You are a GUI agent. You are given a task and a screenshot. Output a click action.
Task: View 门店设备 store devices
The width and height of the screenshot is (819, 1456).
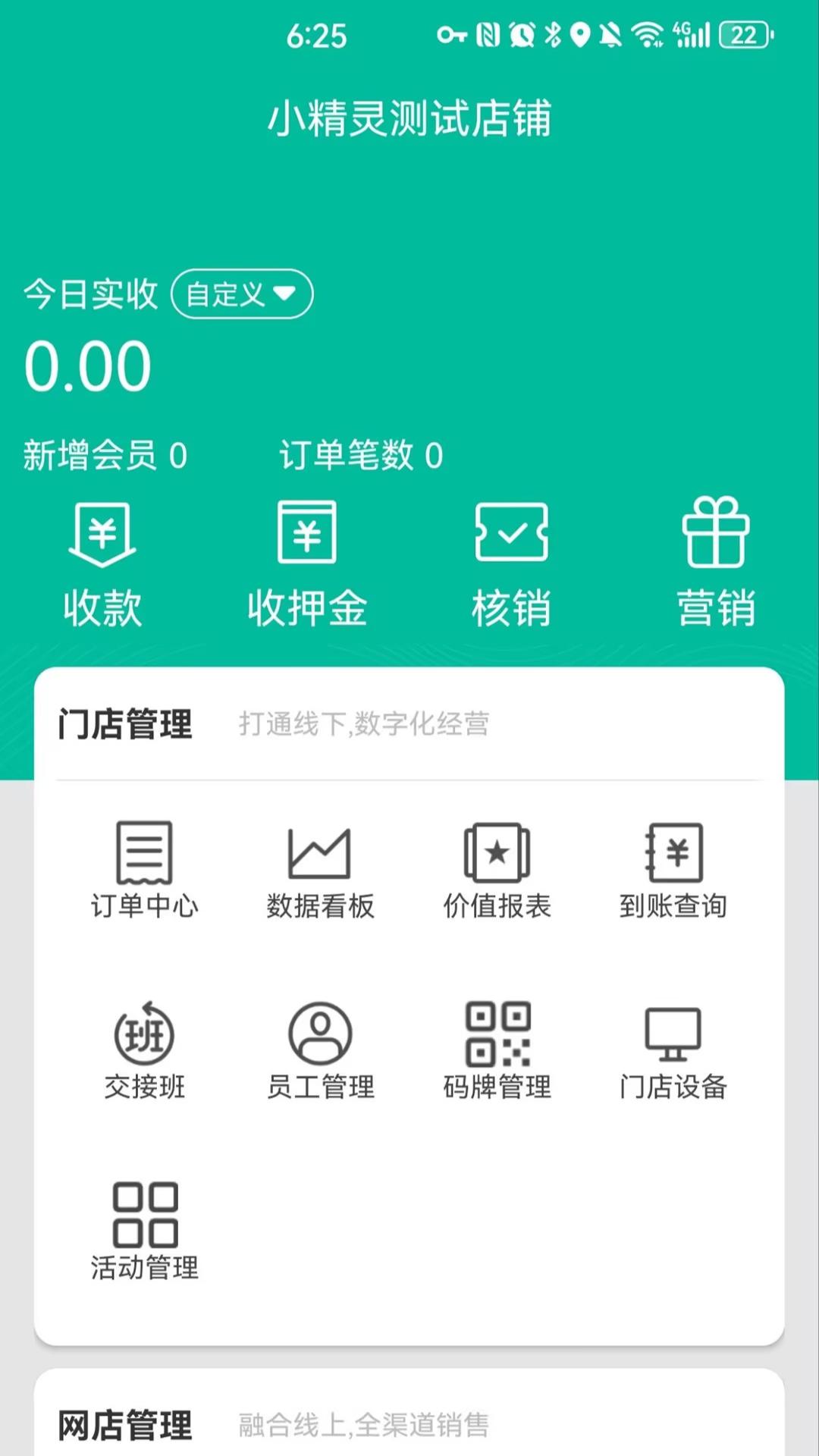(x=673, y=1050)
